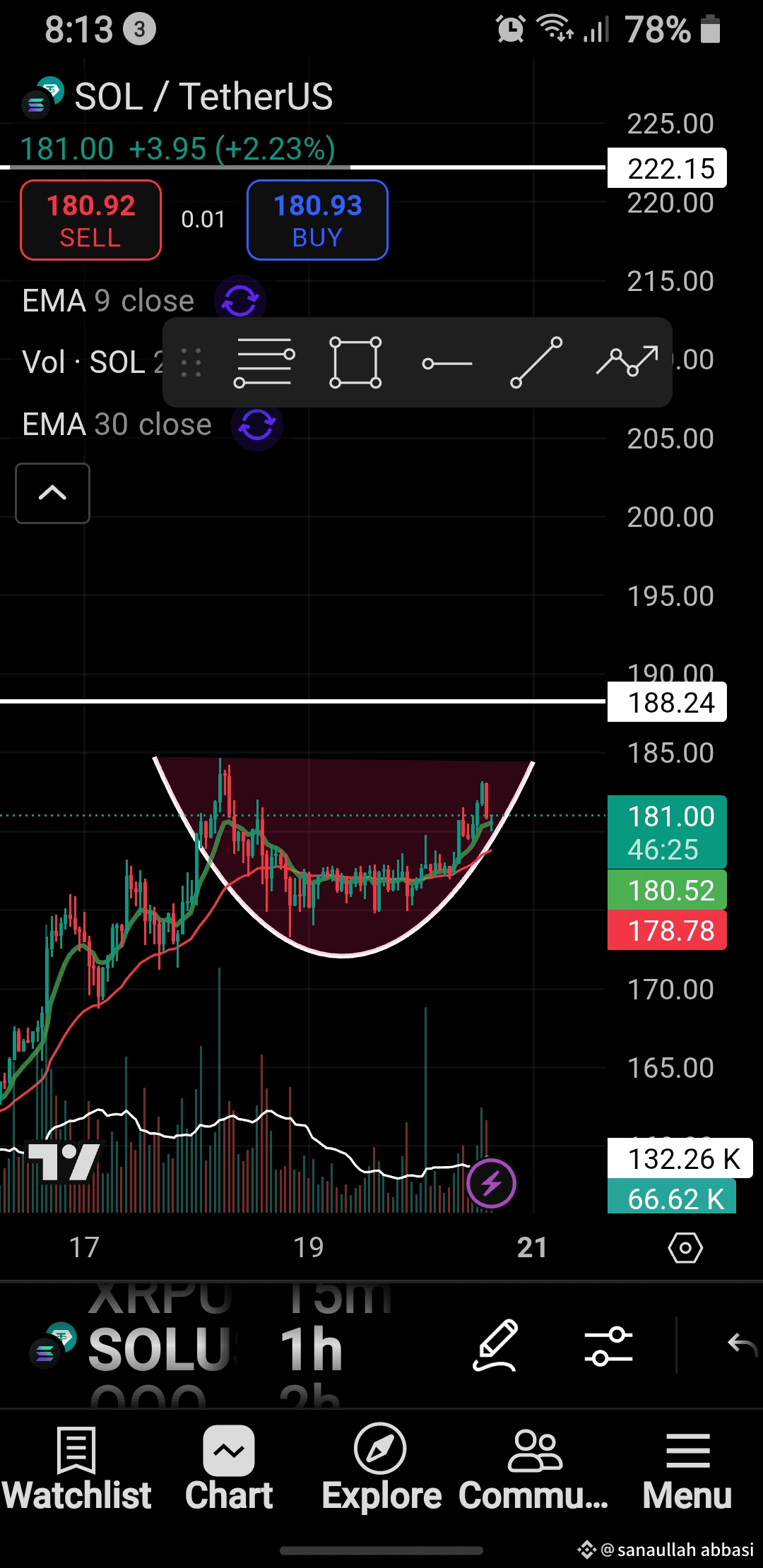Pick the horizontal ray tool
The image size is (763, 1568).
pyautogui.click(x=446, y=364)
